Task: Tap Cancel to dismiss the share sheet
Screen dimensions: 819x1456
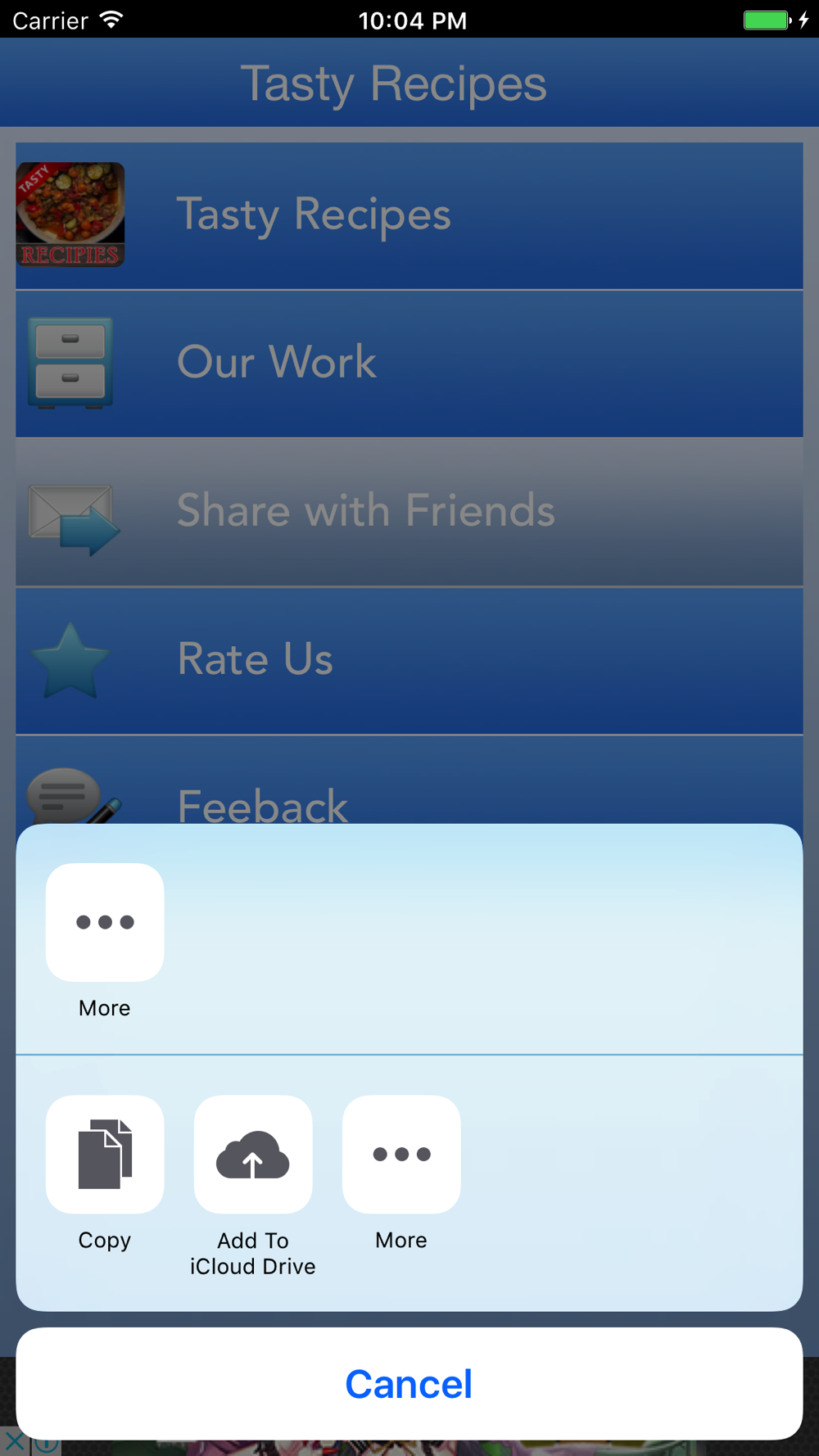Action: (409, 1384)
